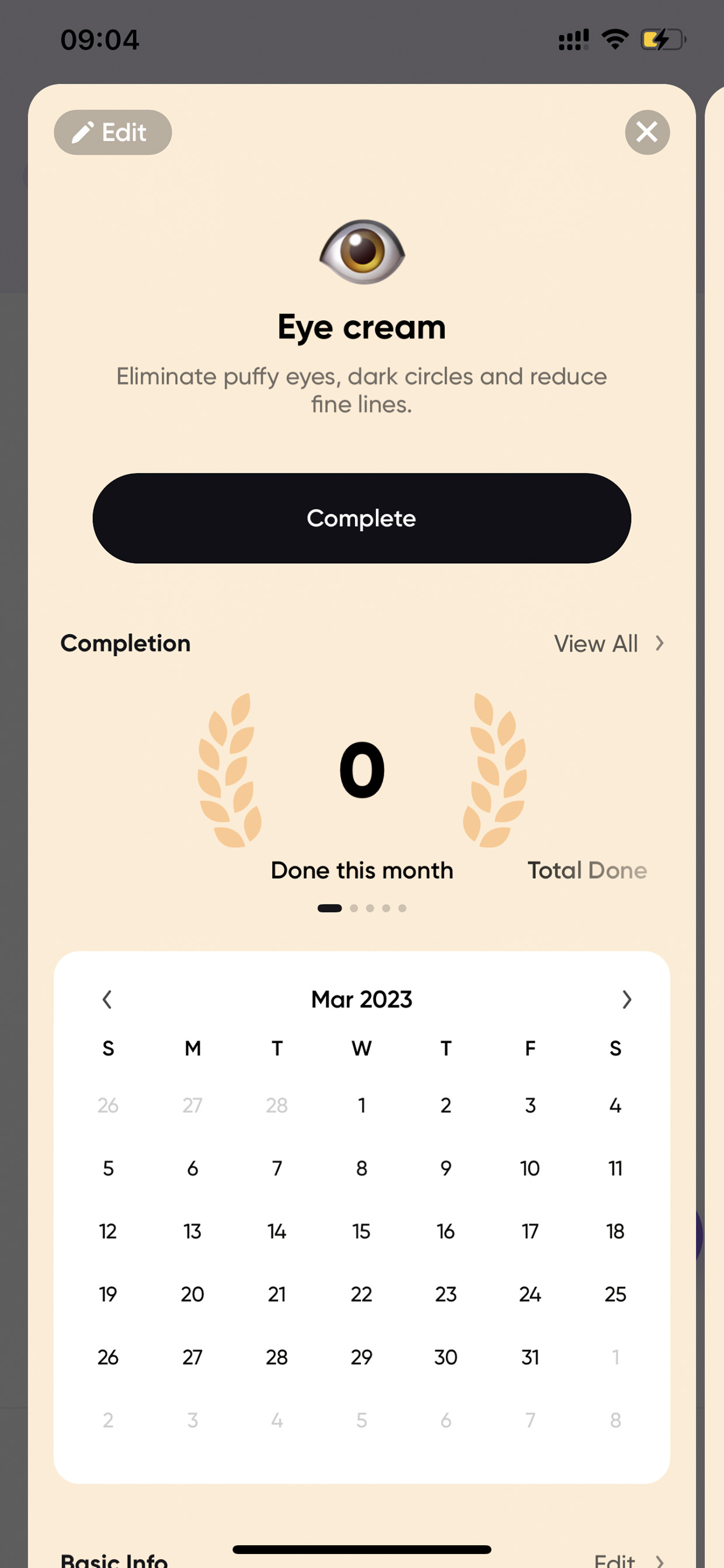
Task: Choose March 24 on the calendar
Action: click(530, 1294)
